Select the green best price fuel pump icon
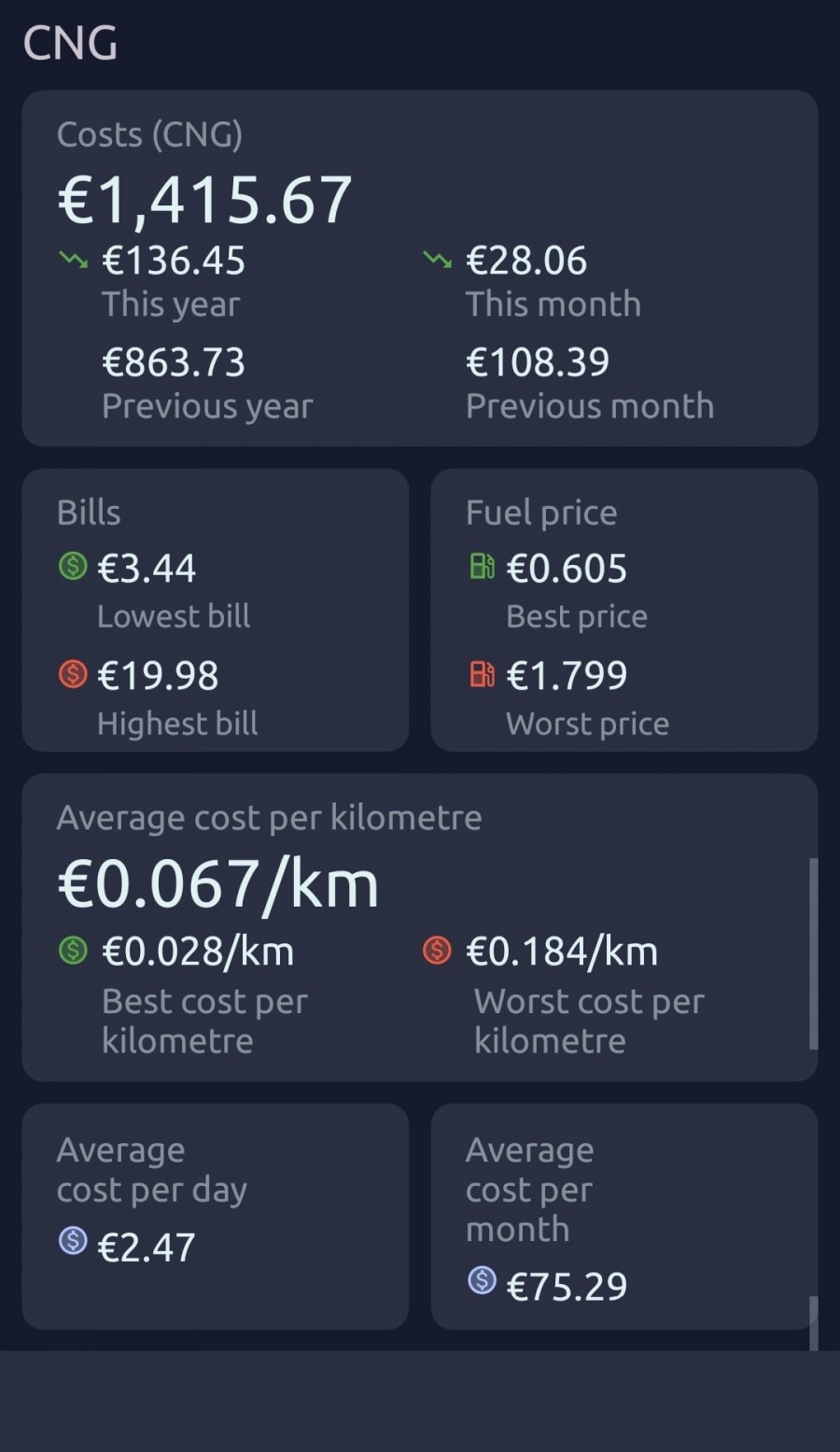The width and height of the screenshot is (840, 1452). pyautogui.click(x=480, y=567)
